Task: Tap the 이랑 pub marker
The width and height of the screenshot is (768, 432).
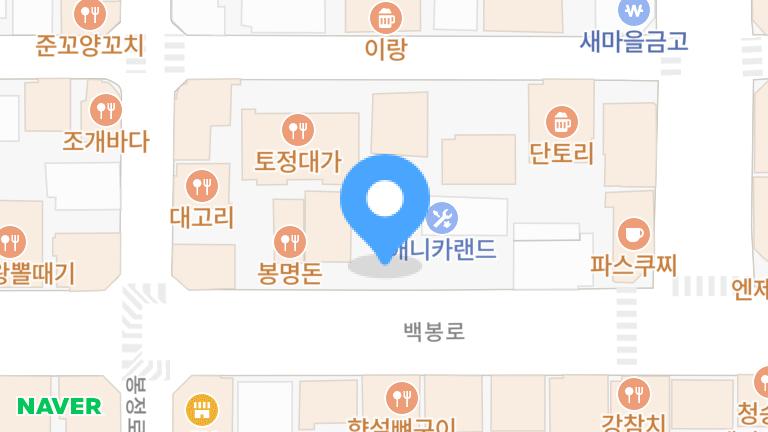Action: click(384, 17)
